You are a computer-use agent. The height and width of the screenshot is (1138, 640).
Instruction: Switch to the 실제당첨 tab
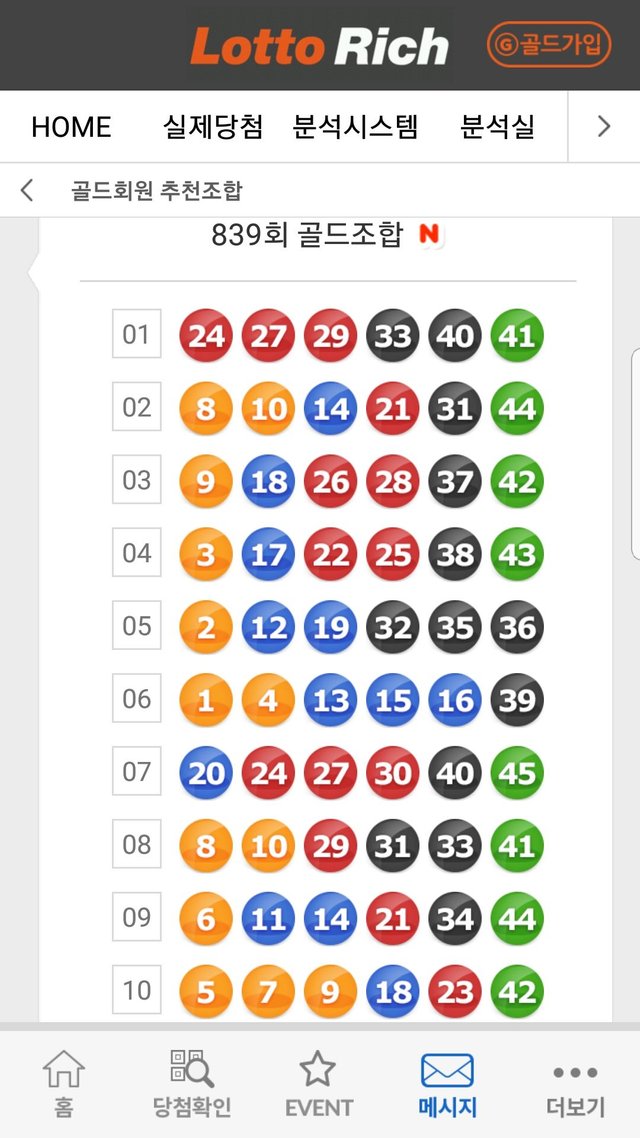[213, 127]
